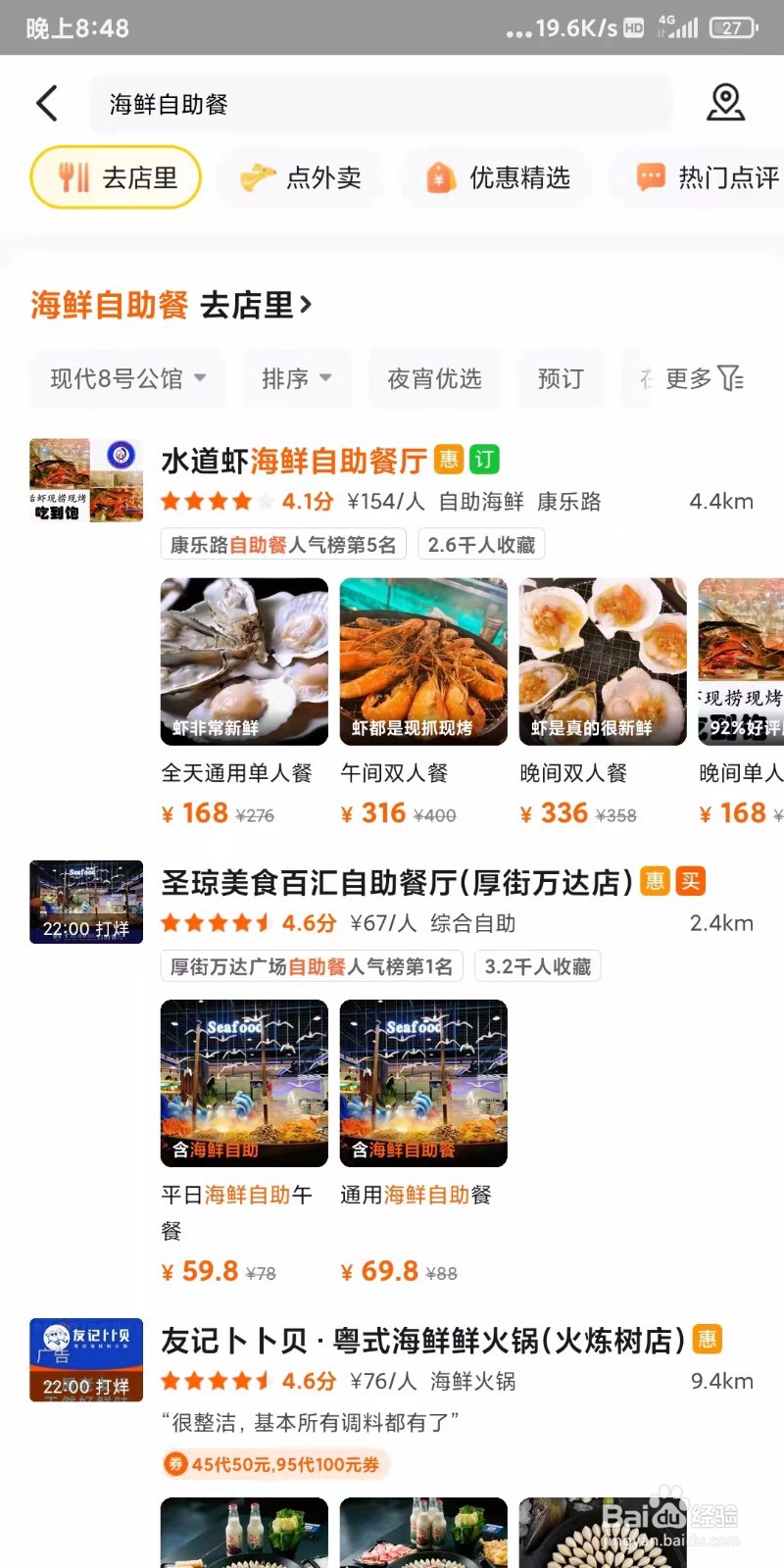Open 圣琼美食百汇自助餐厅(厚街万达店) listing

[392, 881]
